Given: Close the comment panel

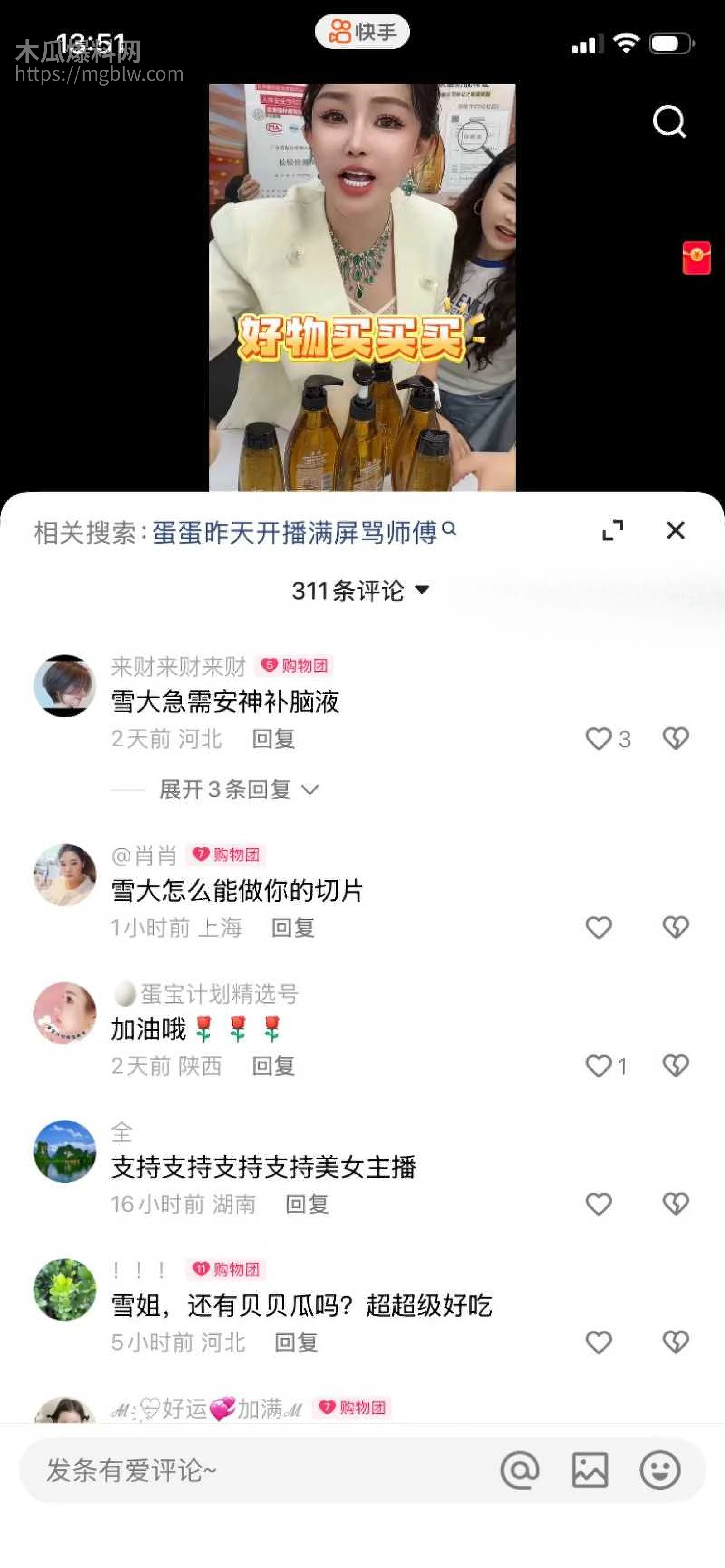Looking at the screenshot, I should pyautogui.click(x=676, y=530).
